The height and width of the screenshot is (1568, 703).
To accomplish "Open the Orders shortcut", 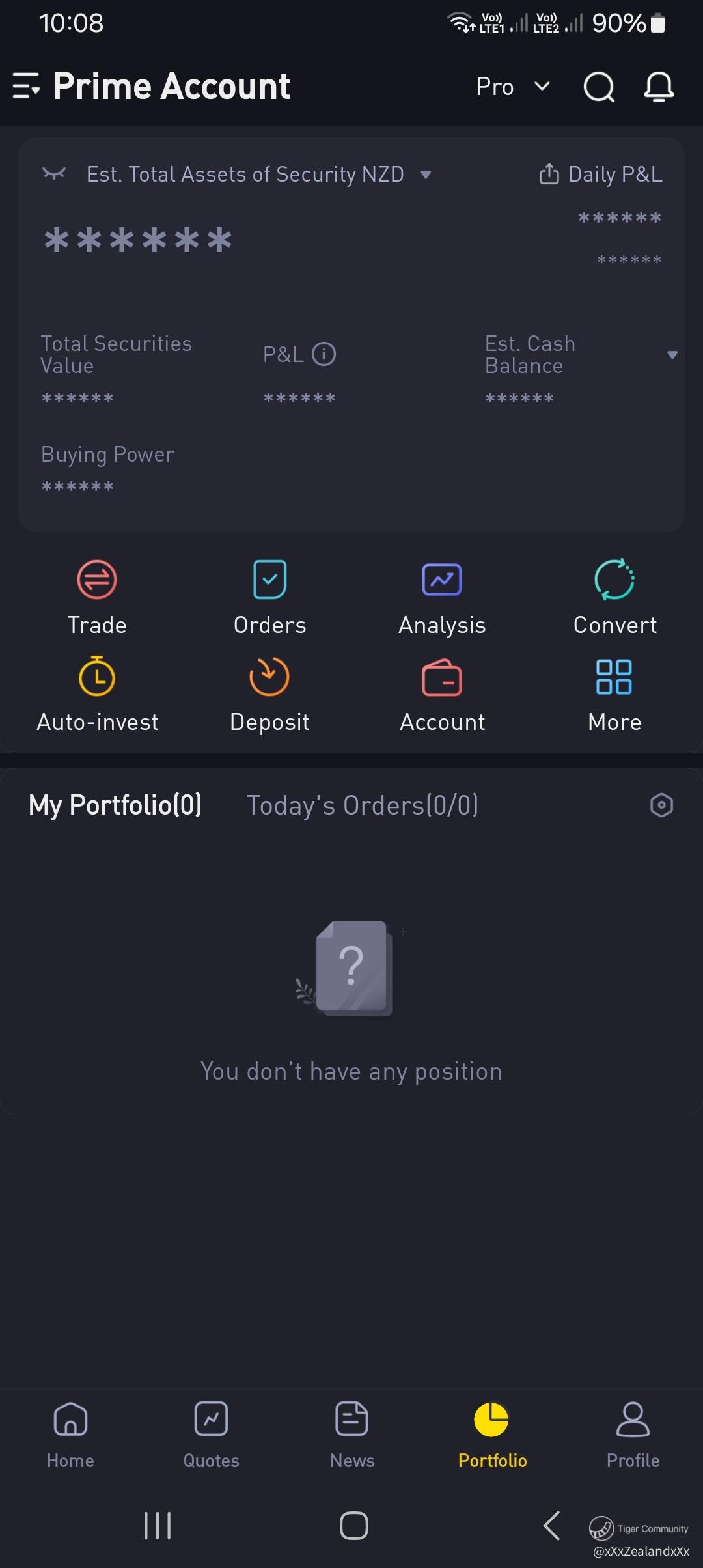I will tap(269, 597).
